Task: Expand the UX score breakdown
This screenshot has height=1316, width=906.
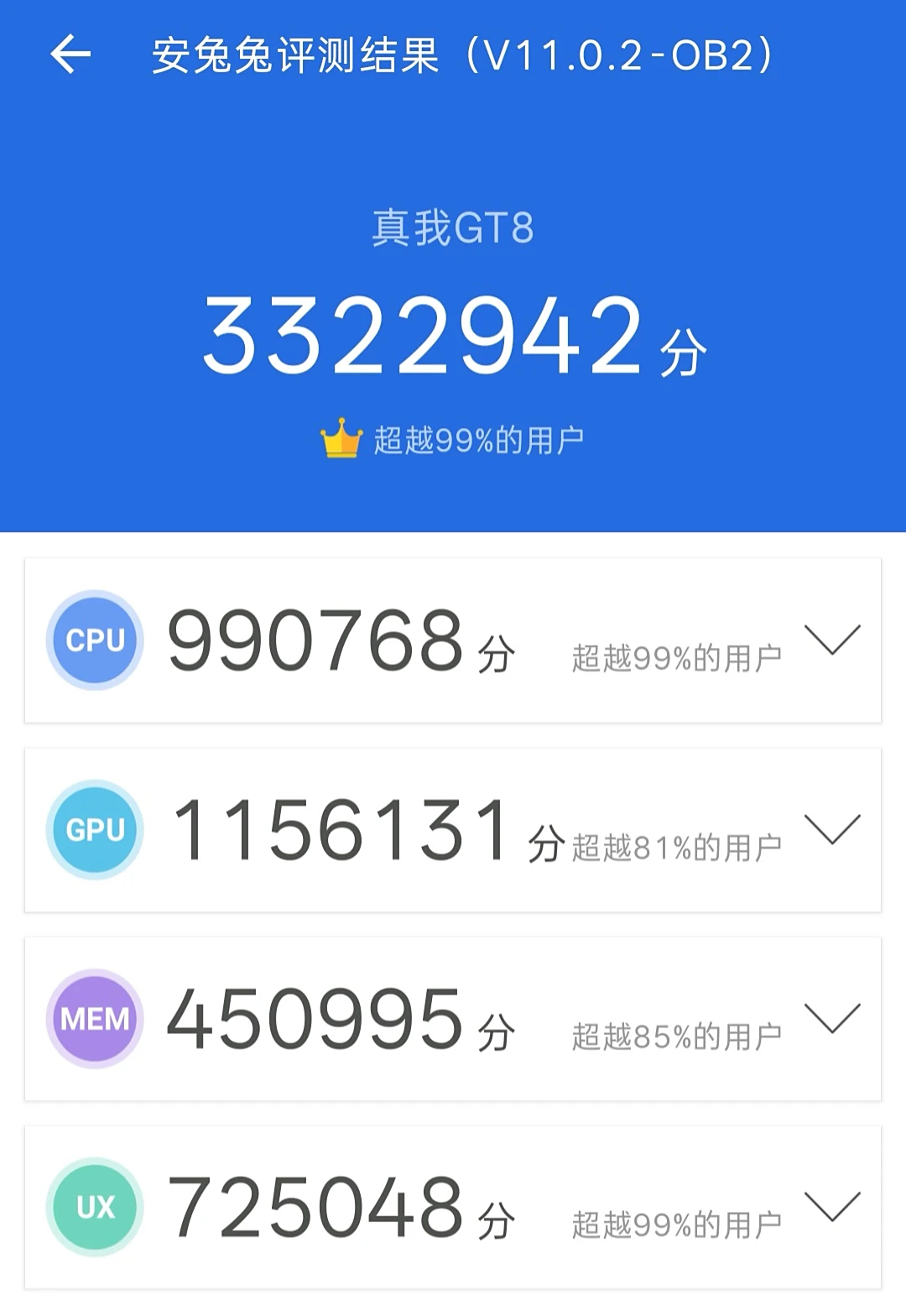Action: pos(832,1207)
